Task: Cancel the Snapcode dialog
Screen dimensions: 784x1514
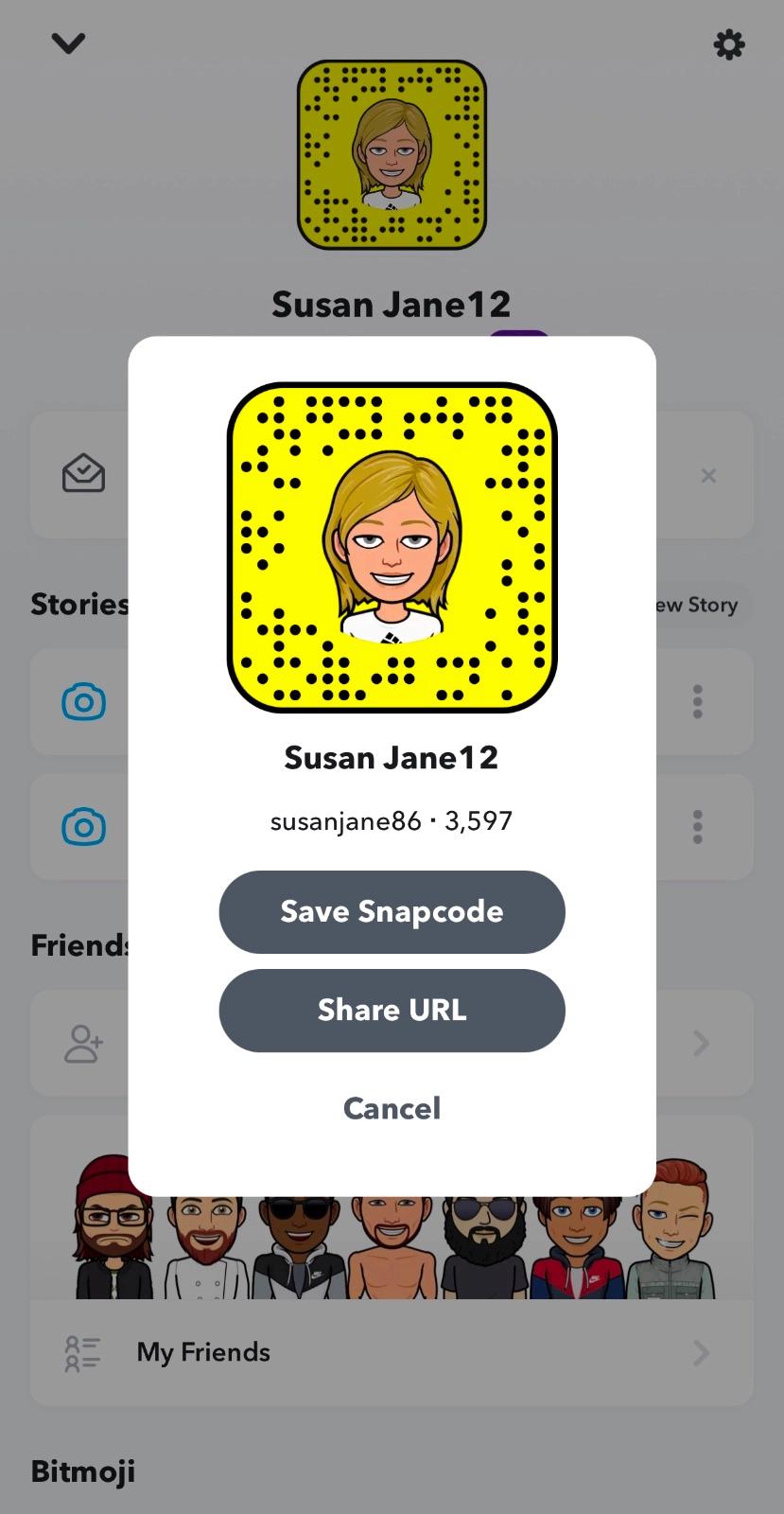Action: [392, 1108]
